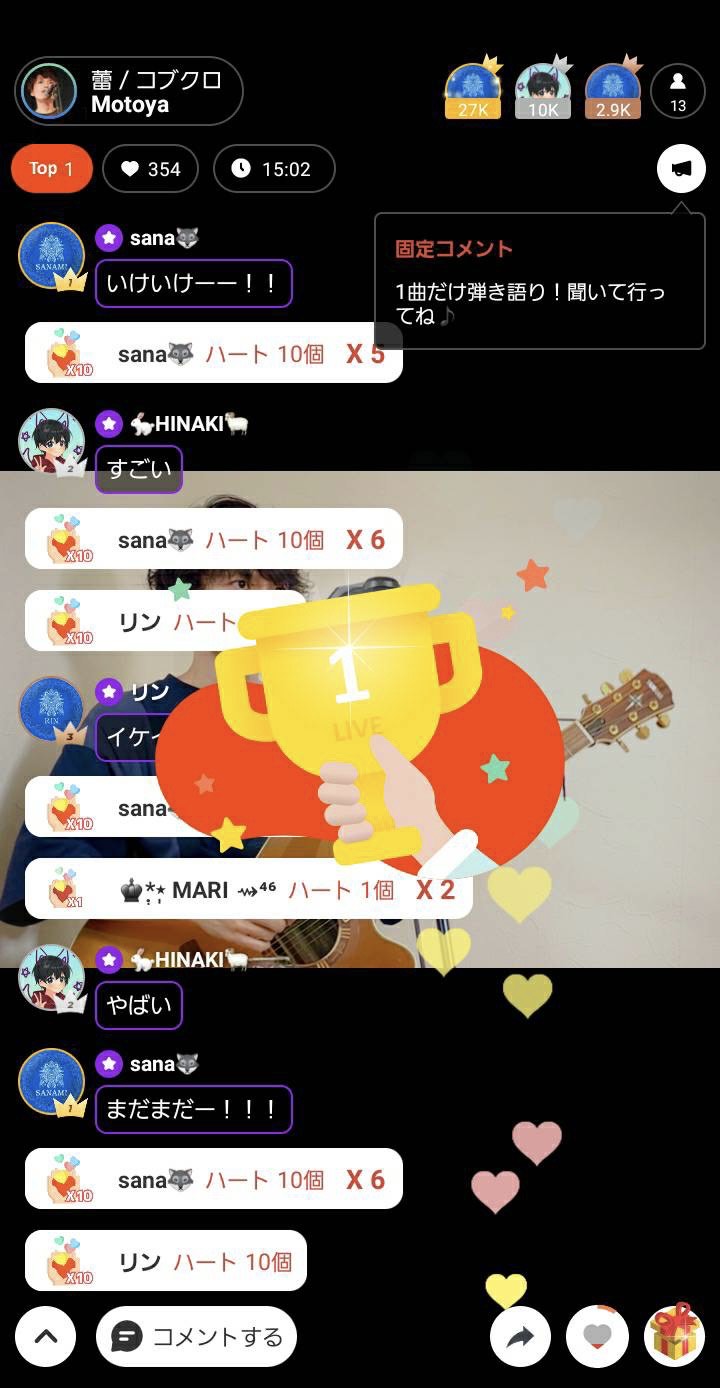
Task: Expand the bottom arrow-up menu
Action: 46,1336
